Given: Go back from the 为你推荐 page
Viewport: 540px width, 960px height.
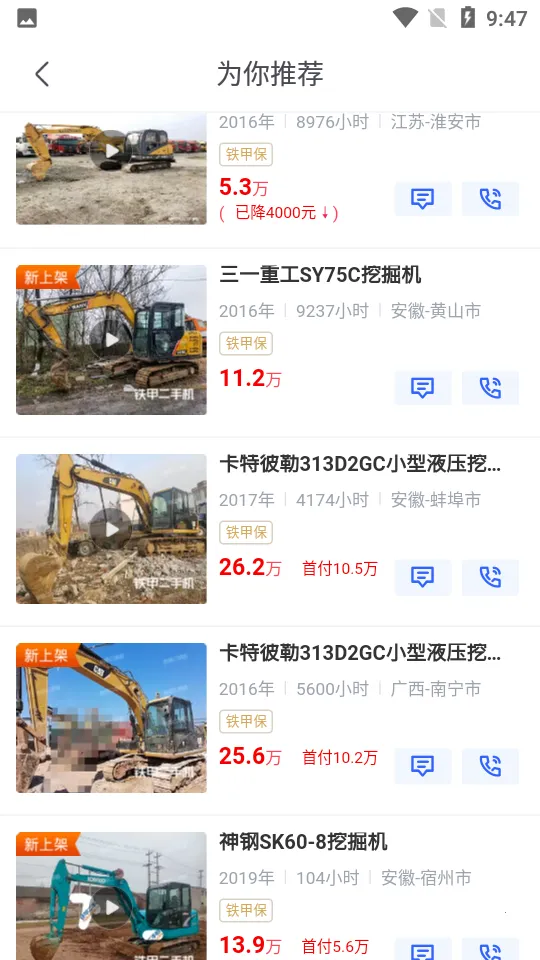Looking at the screenshot, I should [42, 74].
